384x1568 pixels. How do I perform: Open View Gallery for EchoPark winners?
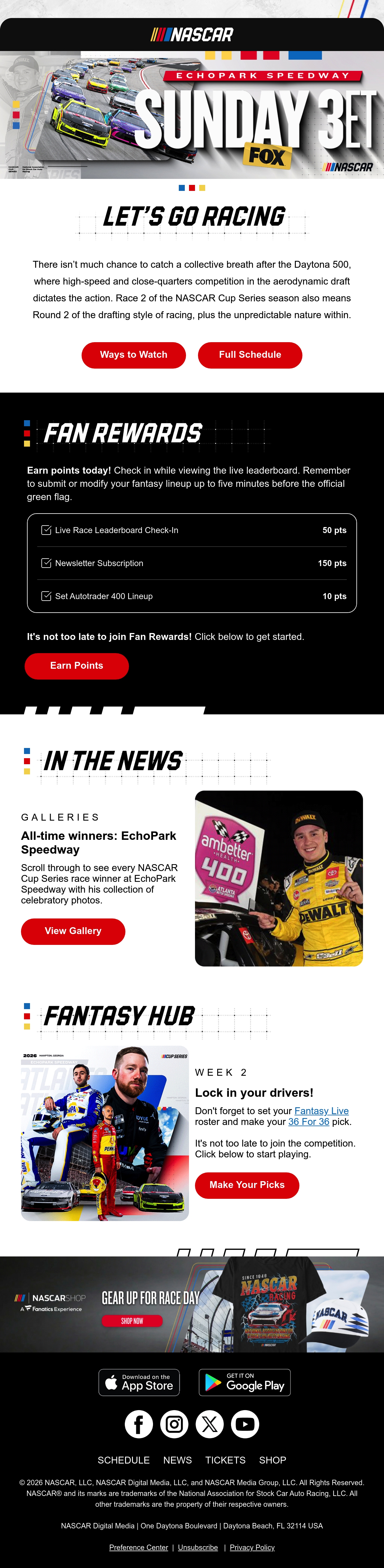73,931
